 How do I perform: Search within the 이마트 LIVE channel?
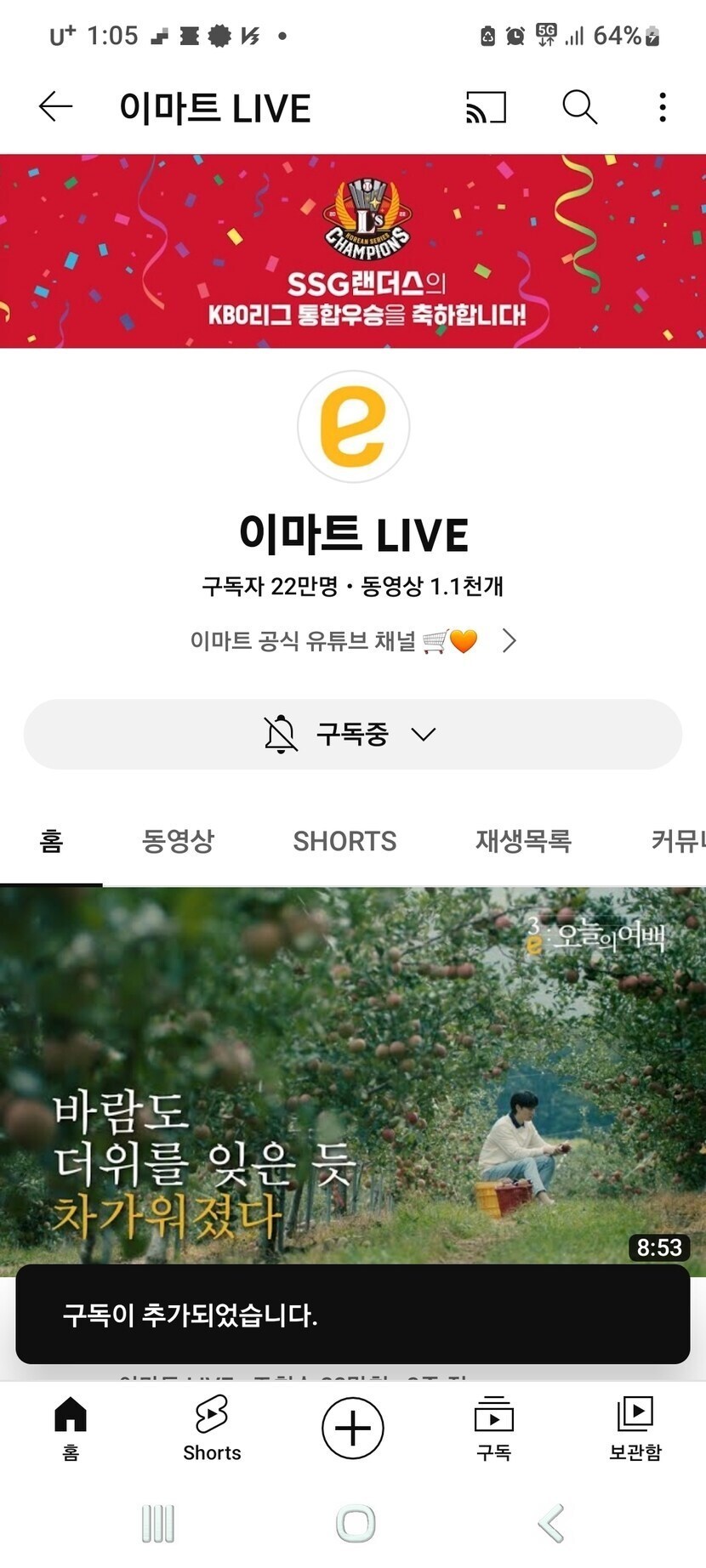click(x=580, y=108)
